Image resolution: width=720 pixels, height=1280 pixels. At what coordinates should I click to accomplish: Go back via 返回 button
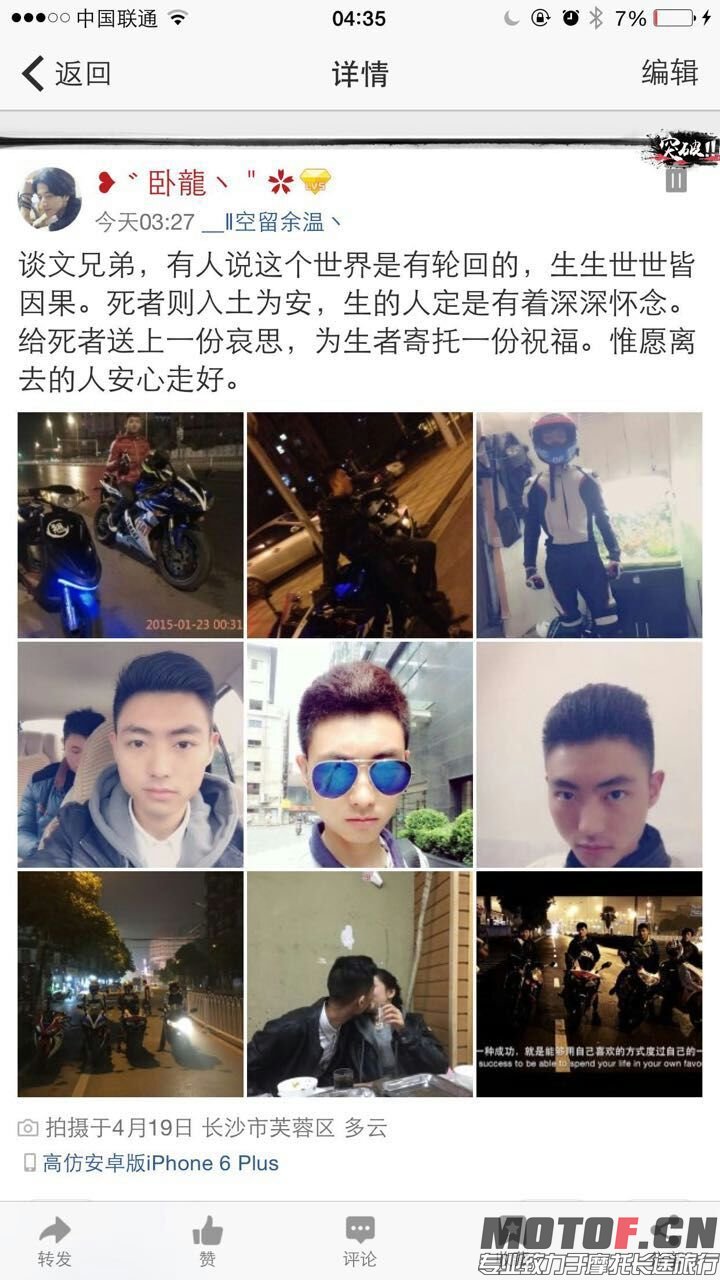[66, 73]
